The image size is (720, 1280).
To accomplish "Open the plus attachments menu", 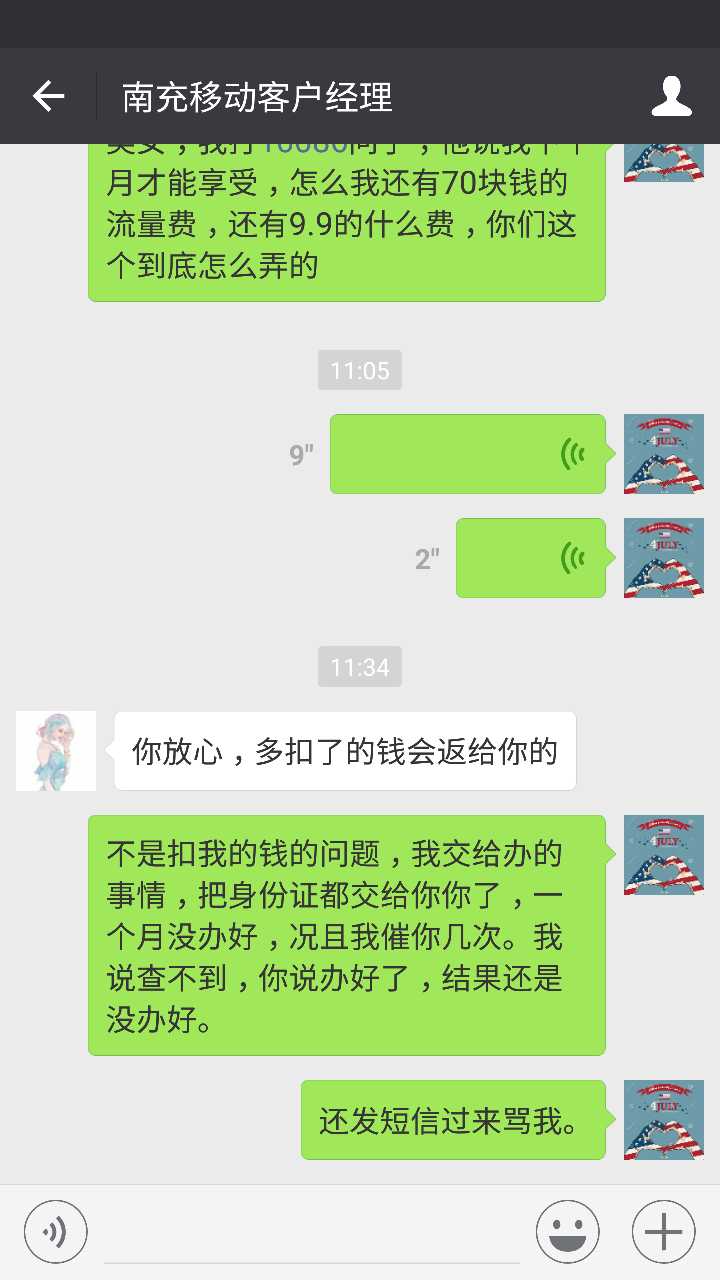I will click(x=663, y=1231).
